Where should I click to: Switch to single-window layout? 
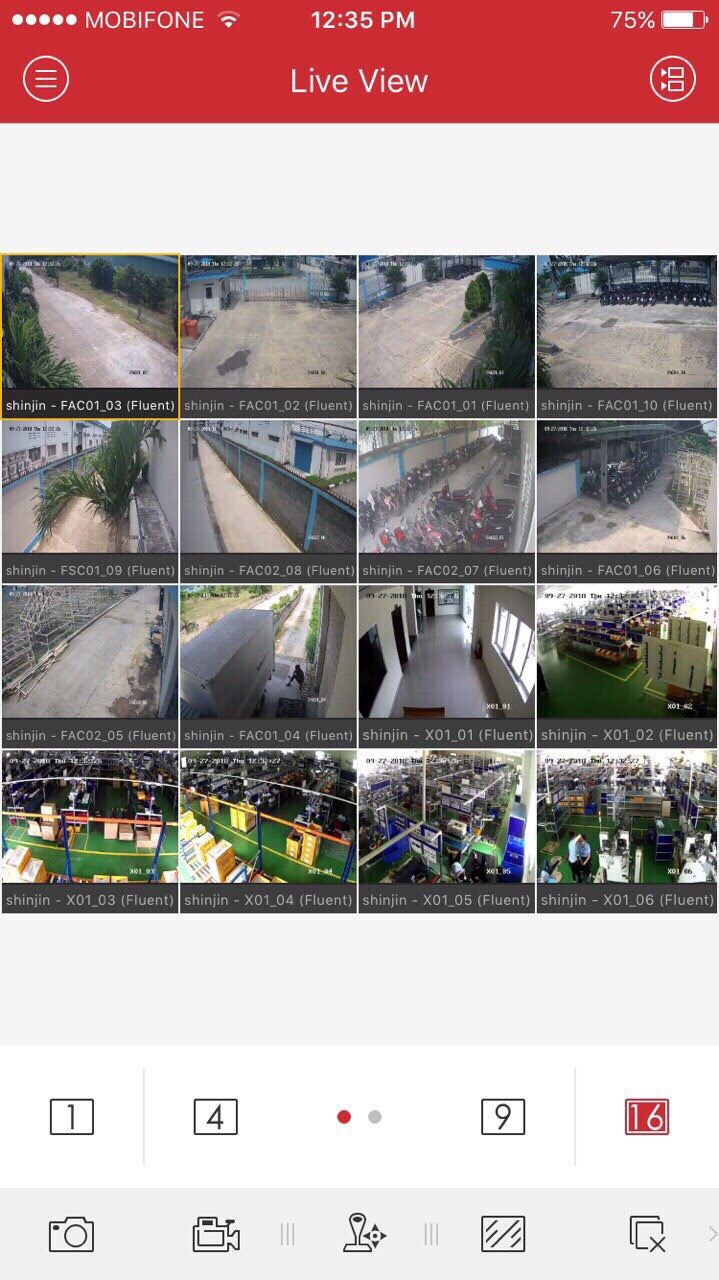tap(72, 1117)
